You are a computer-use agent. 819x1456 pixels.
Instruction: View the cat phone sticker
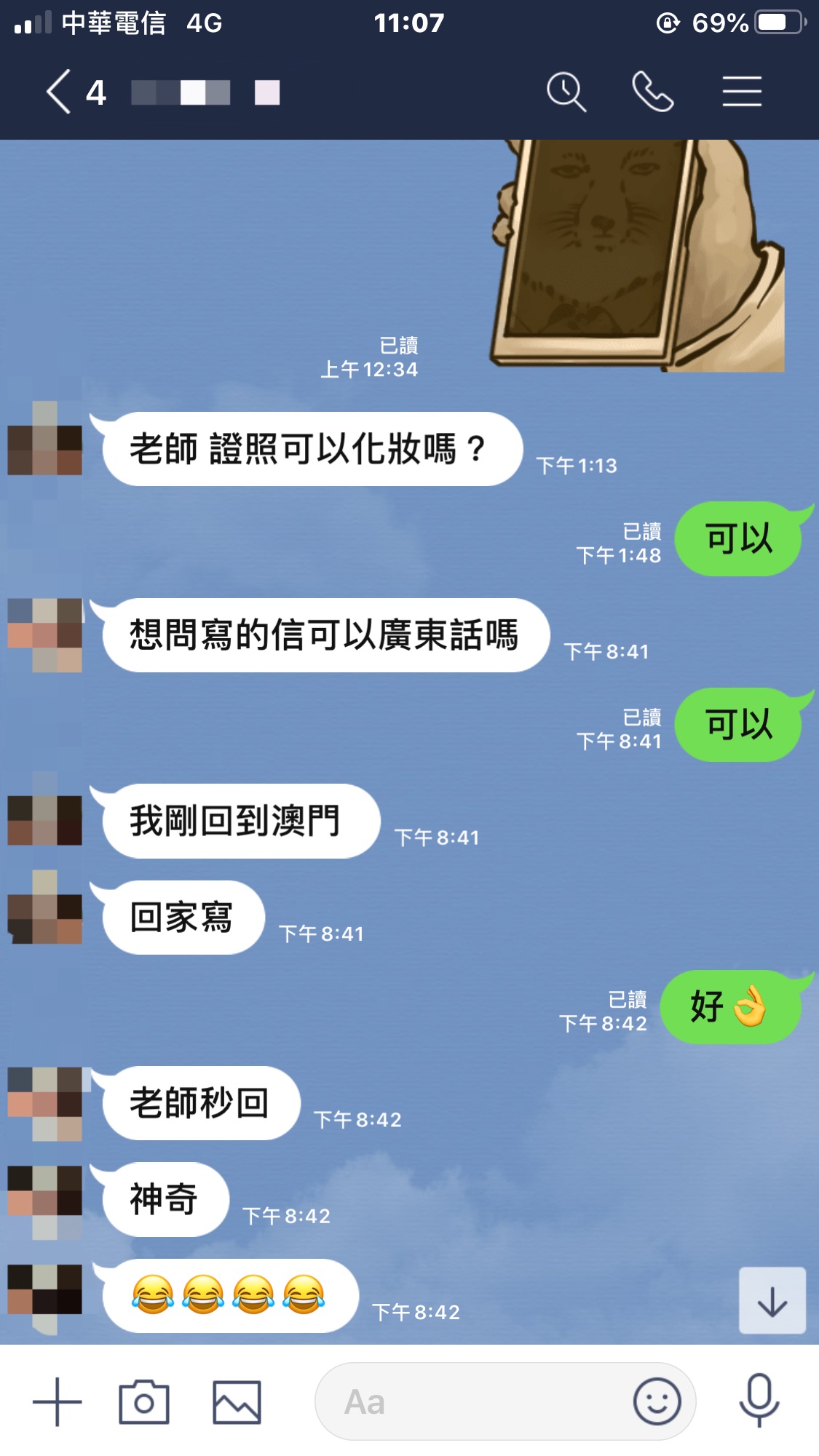pos(637,255)
